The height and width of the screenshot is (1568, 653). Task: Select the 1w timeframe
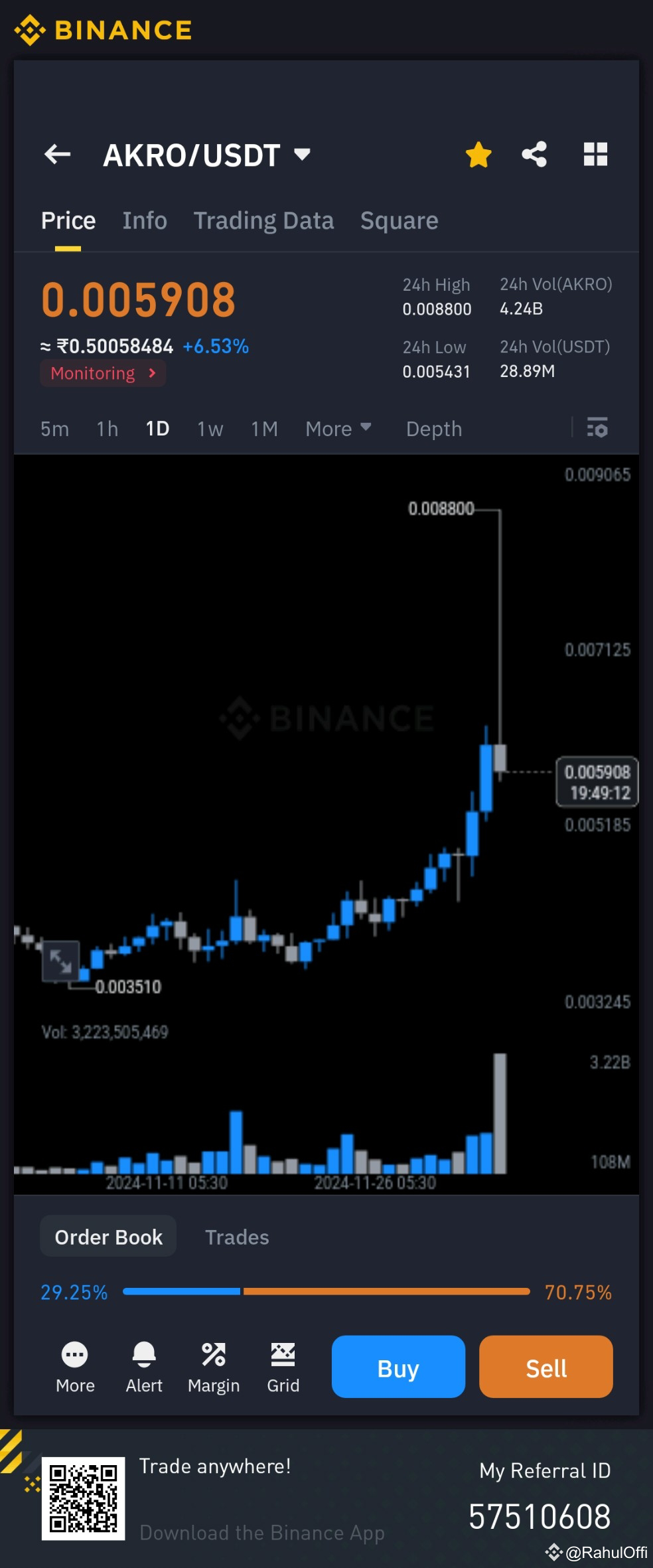pyautogui.click(x=210, y=429)
